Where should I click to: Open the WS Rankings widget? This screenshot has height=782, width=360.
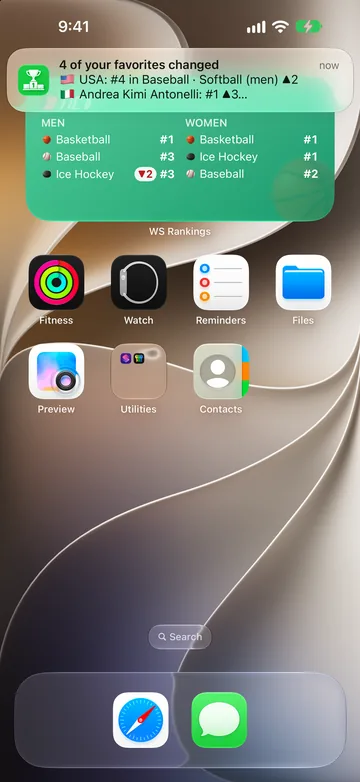point(180,166)
